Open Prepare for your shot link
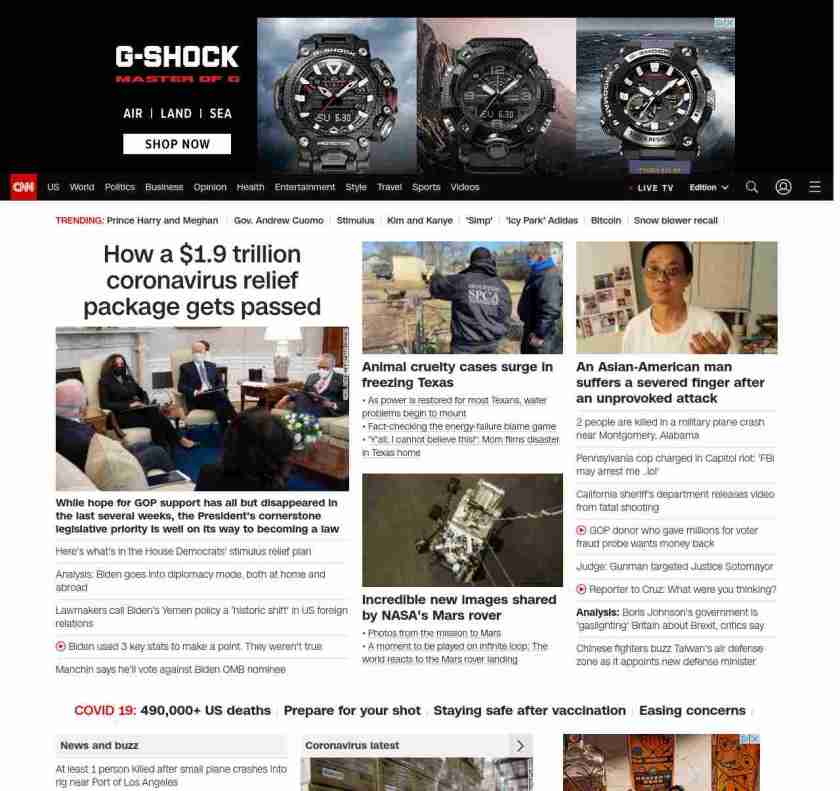 pyautogui.click(x=352, y=710)
